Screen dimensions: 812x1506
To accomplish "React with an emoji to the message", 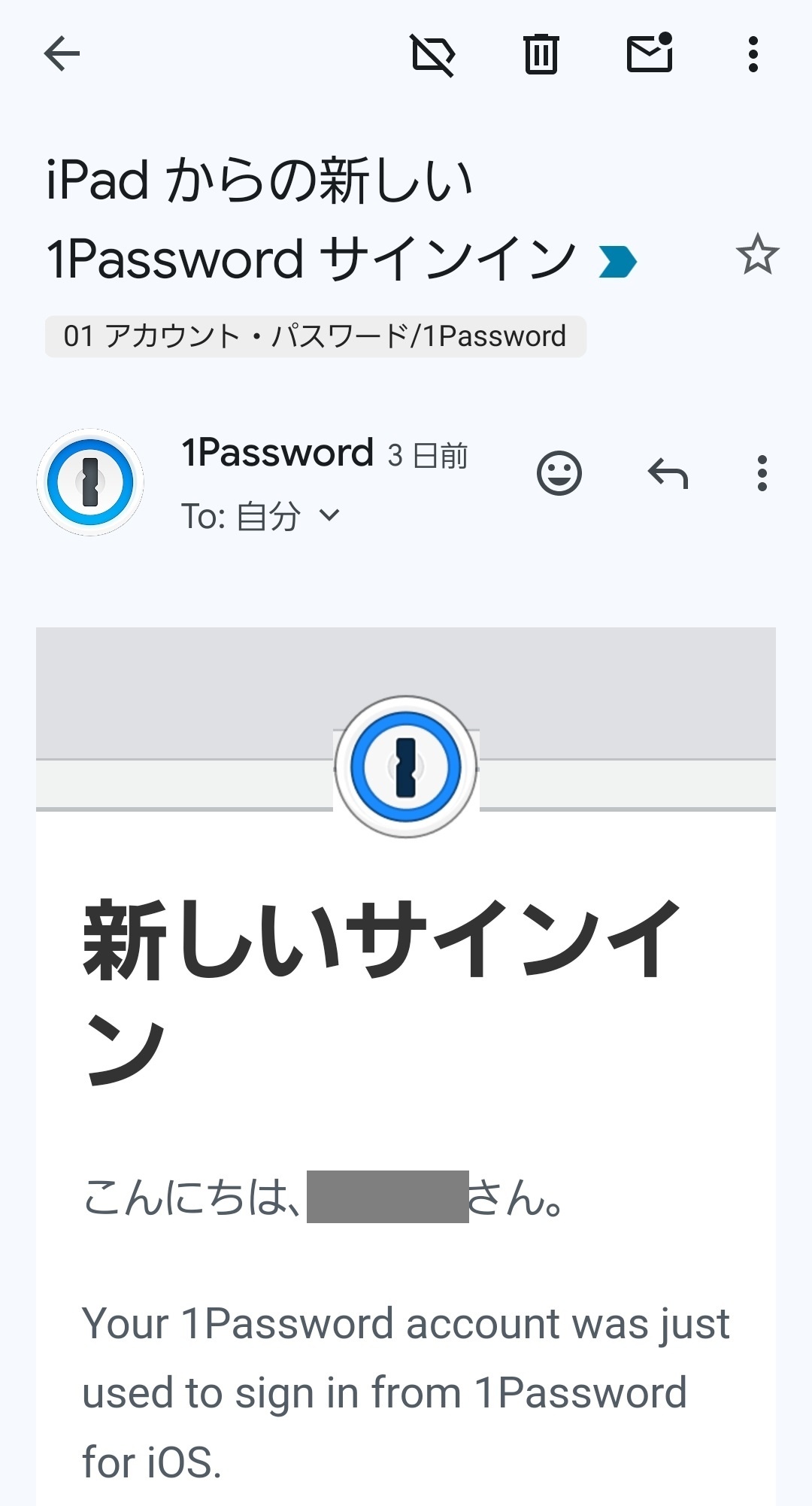I will [x=559, y=472].
